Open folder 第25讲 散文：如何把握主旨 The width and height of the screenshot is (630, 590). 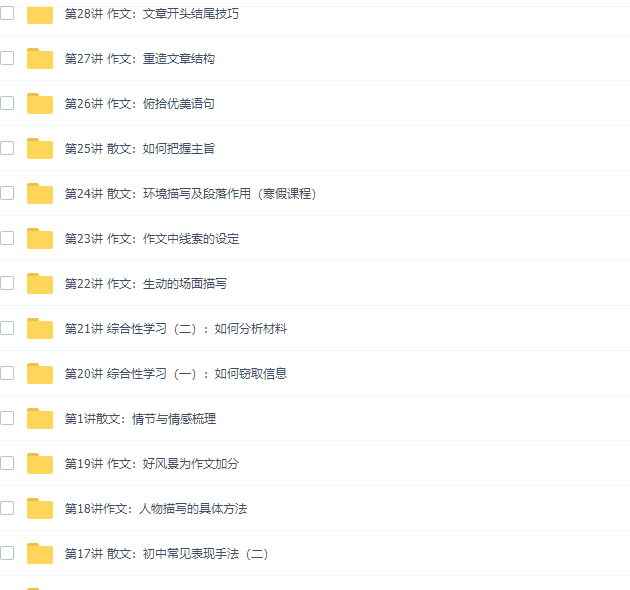[139, 149]
